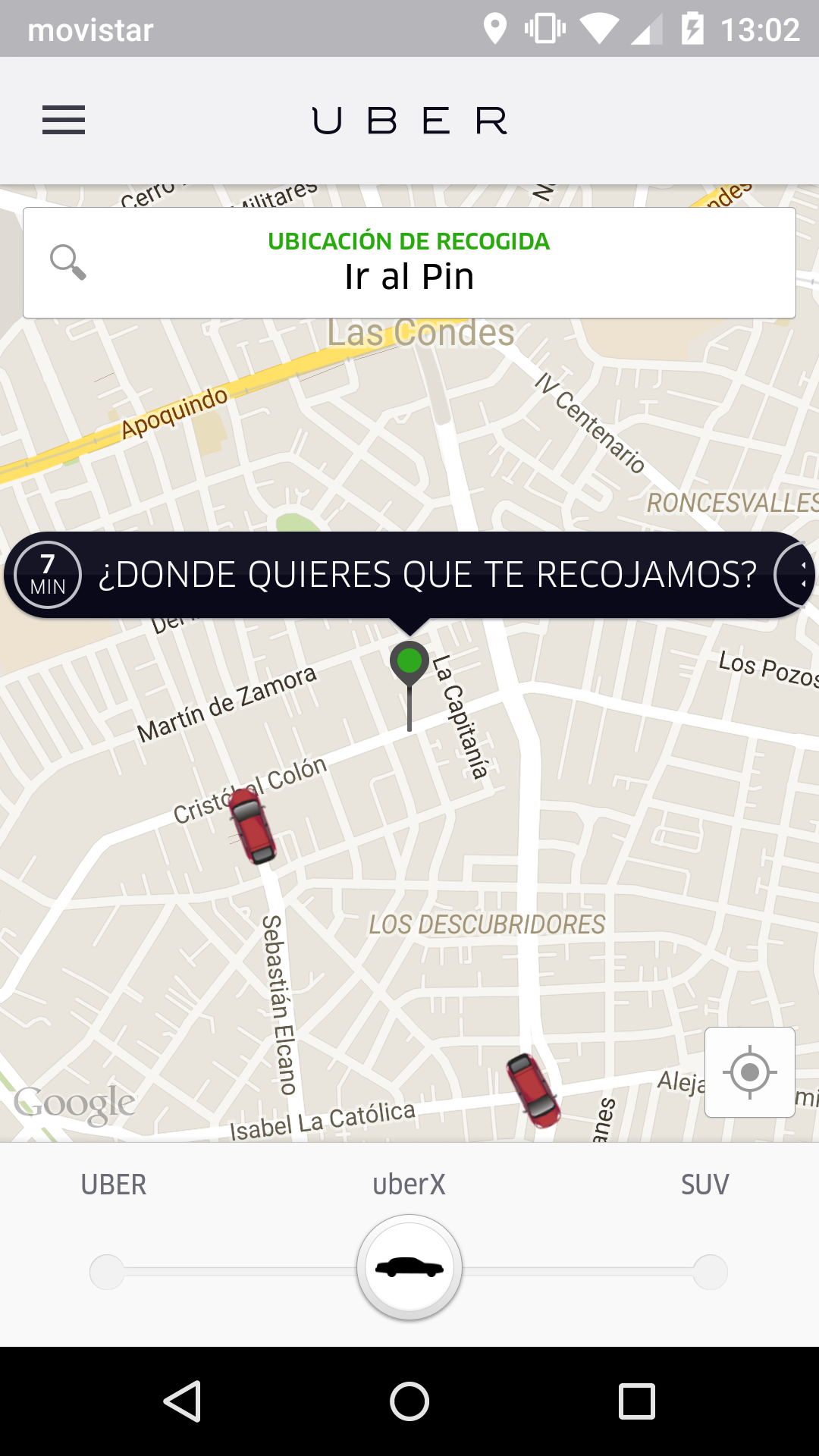Open the hamburger navigation menu
This screenshot has height=1456, width=819.
[64, 121]
